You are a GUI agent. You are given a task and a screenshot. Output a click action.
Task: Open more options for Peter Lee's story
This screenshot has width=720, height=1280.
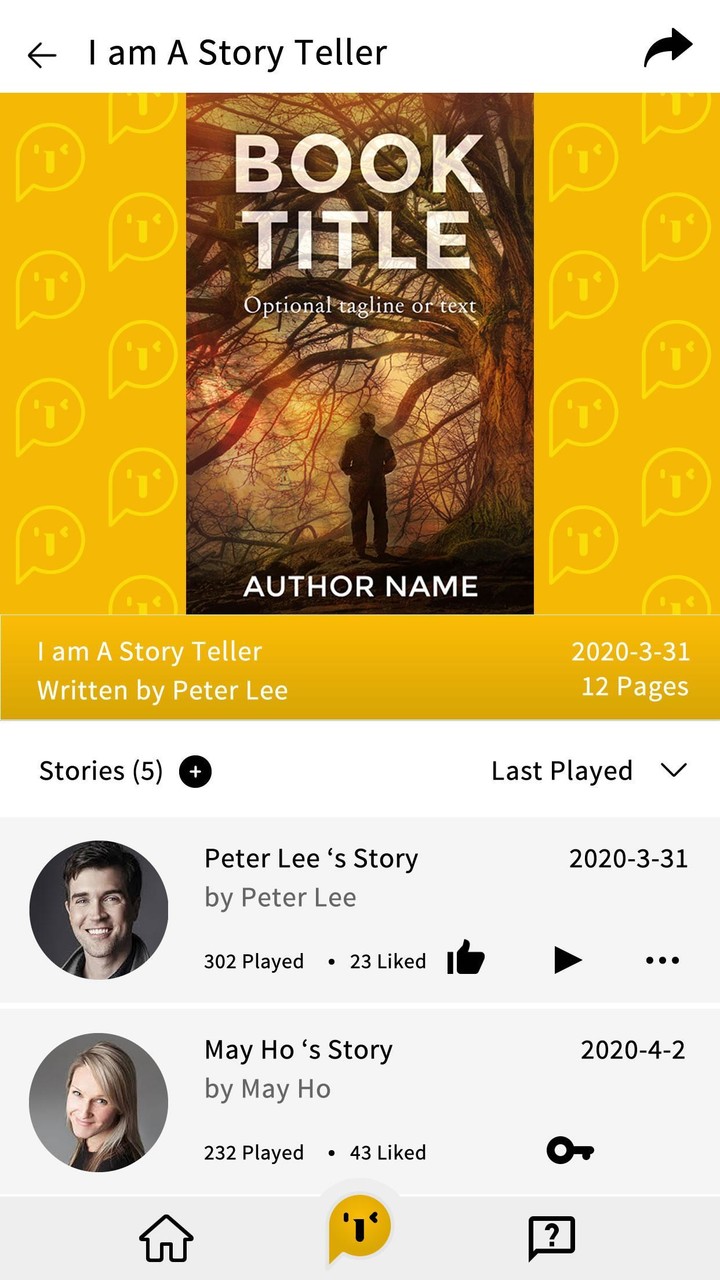(663, 960)
